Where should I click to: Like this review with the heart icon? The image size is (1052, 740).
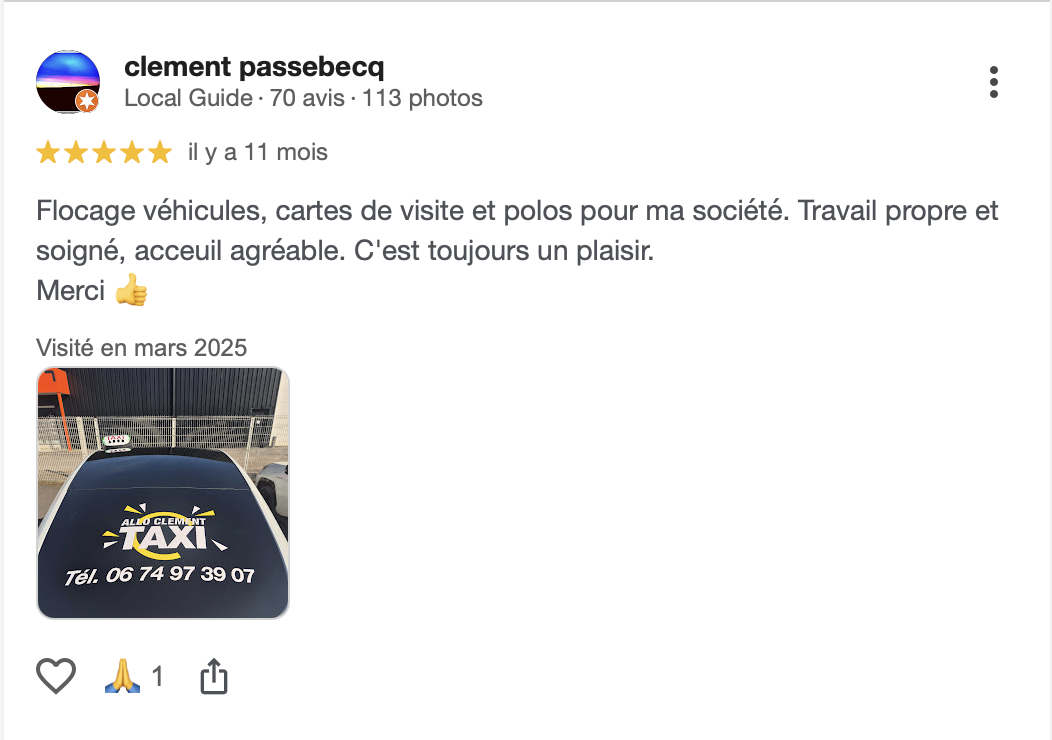[56, 677]
